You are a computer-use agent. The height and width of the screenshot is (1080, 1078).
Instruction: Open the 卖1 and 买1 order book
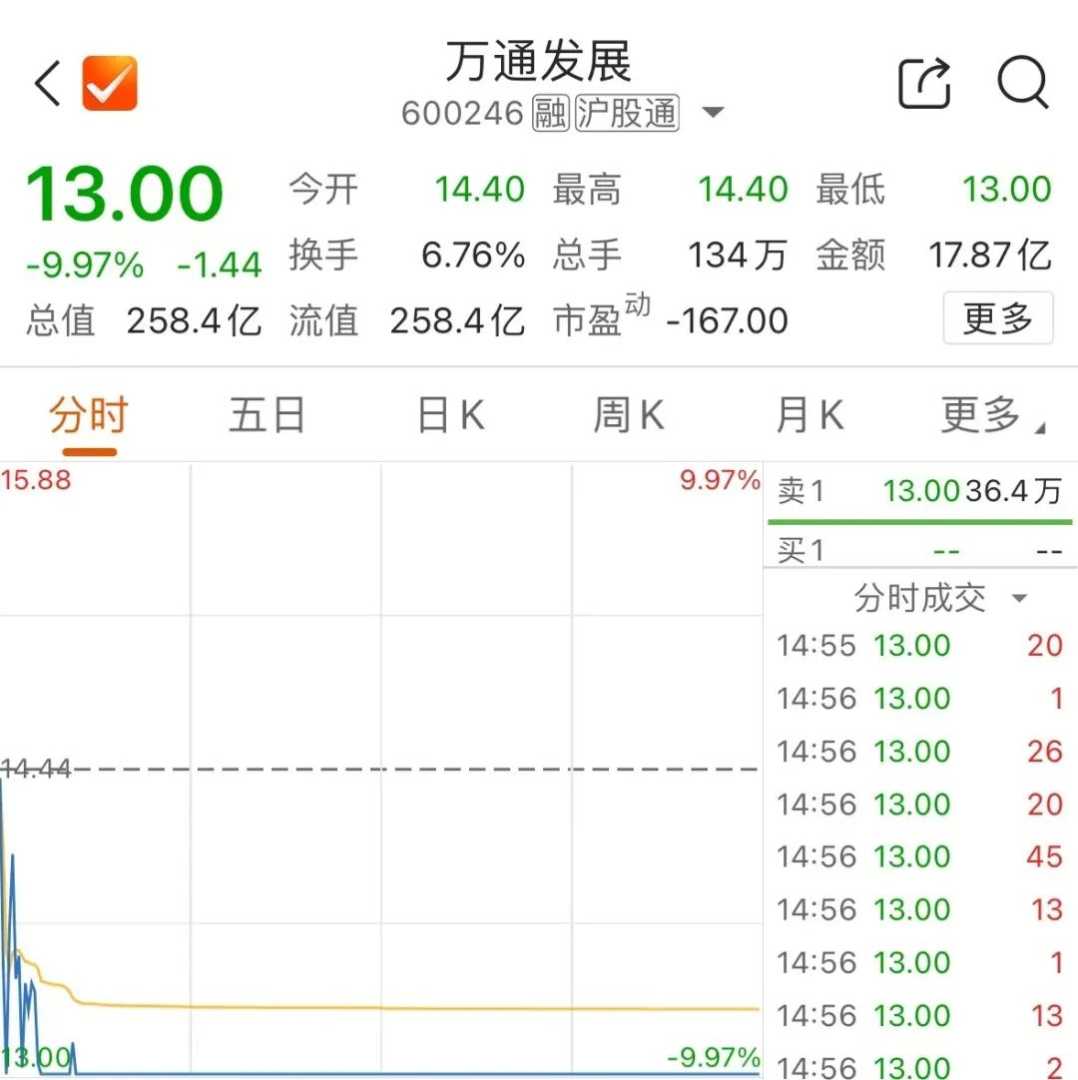[x=919, y=520]
